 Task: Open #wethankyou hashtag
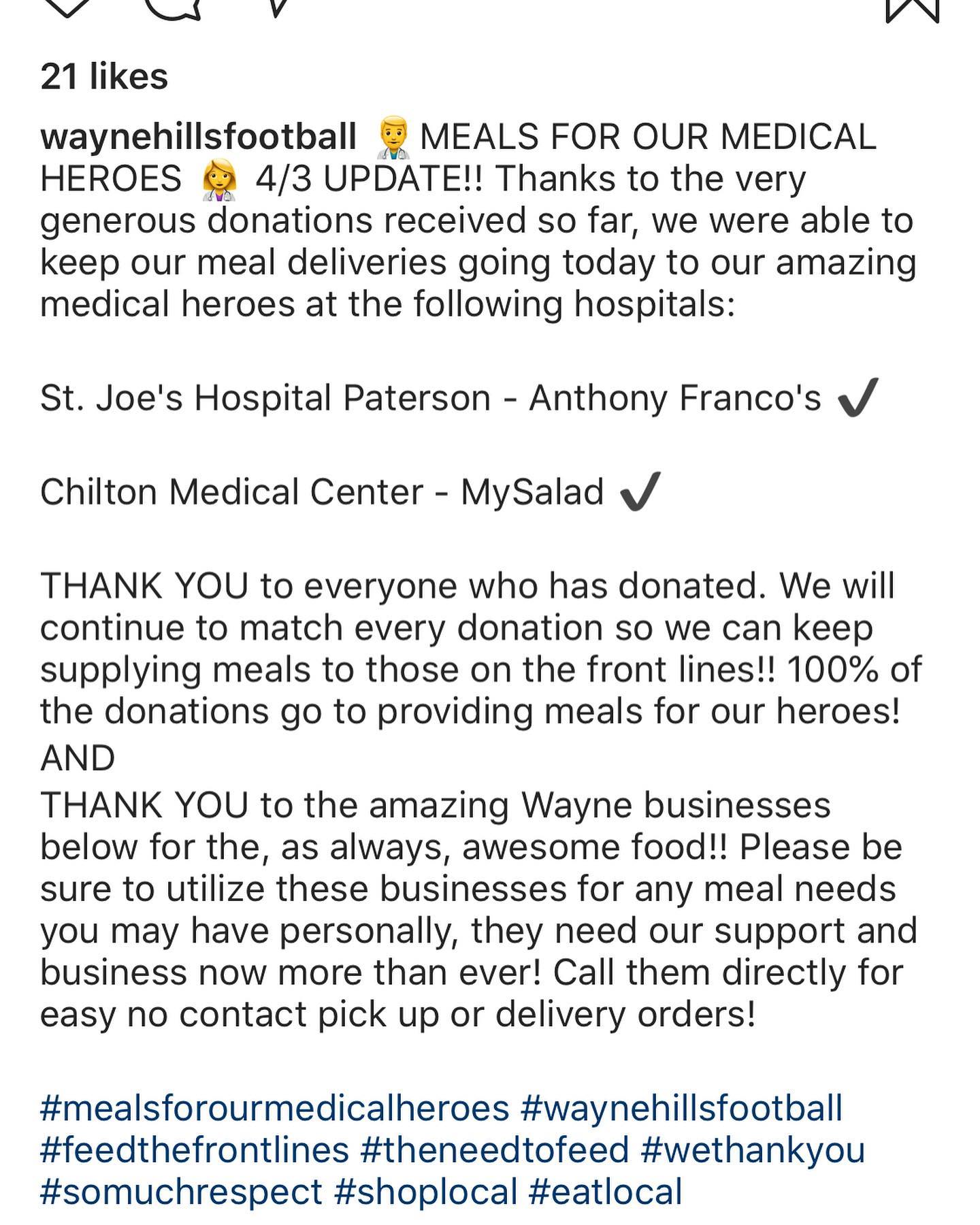tap(753, 1149)
